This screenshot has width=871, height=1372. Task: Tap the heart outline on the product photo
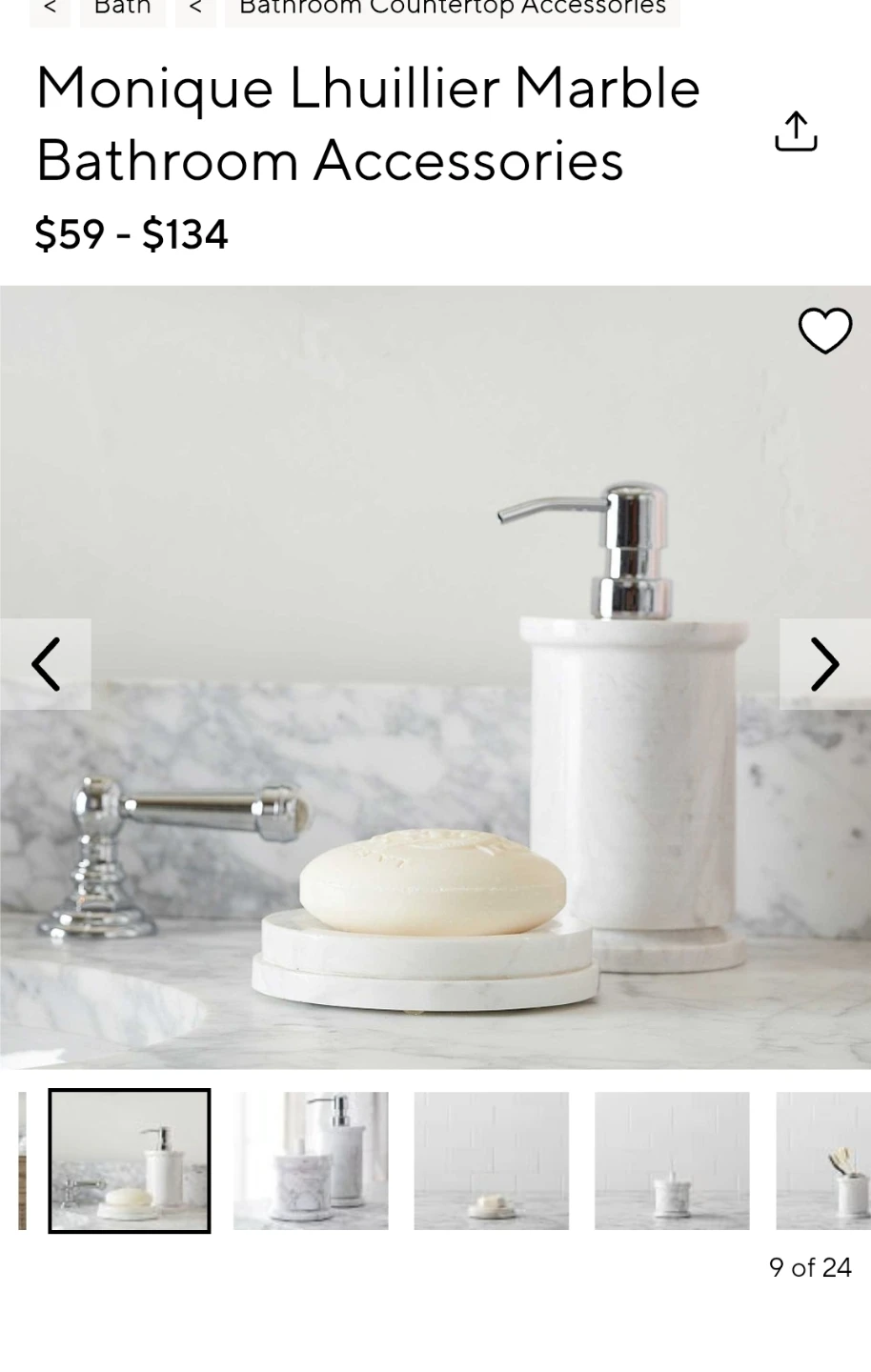pyautogui.click(x=824, y=332)
